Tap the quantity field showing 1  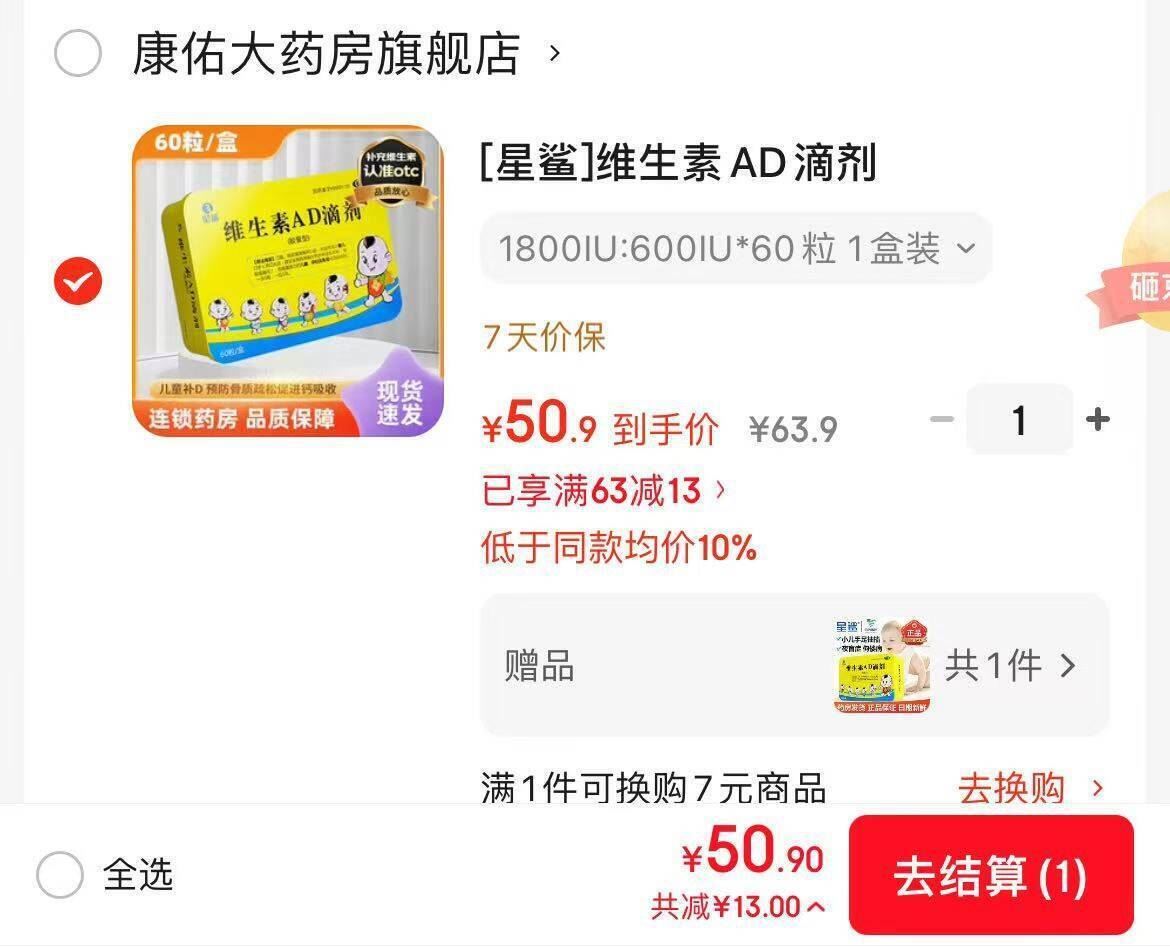pos(1018,420)
